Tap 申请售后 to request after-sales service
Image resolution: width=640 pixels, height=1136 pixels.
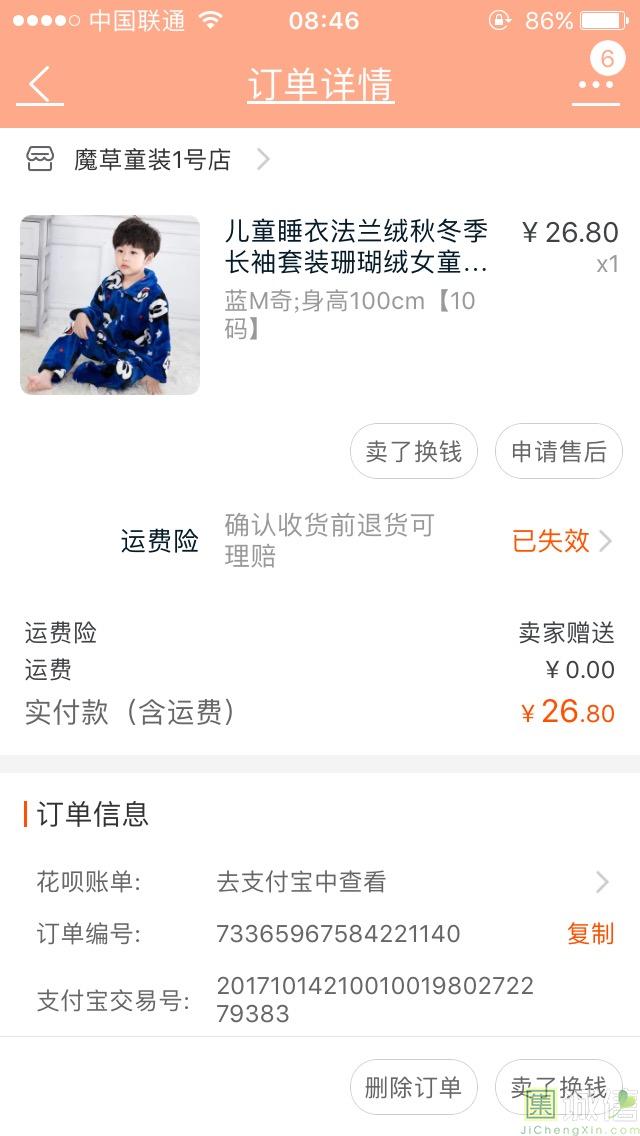[559, 451]
